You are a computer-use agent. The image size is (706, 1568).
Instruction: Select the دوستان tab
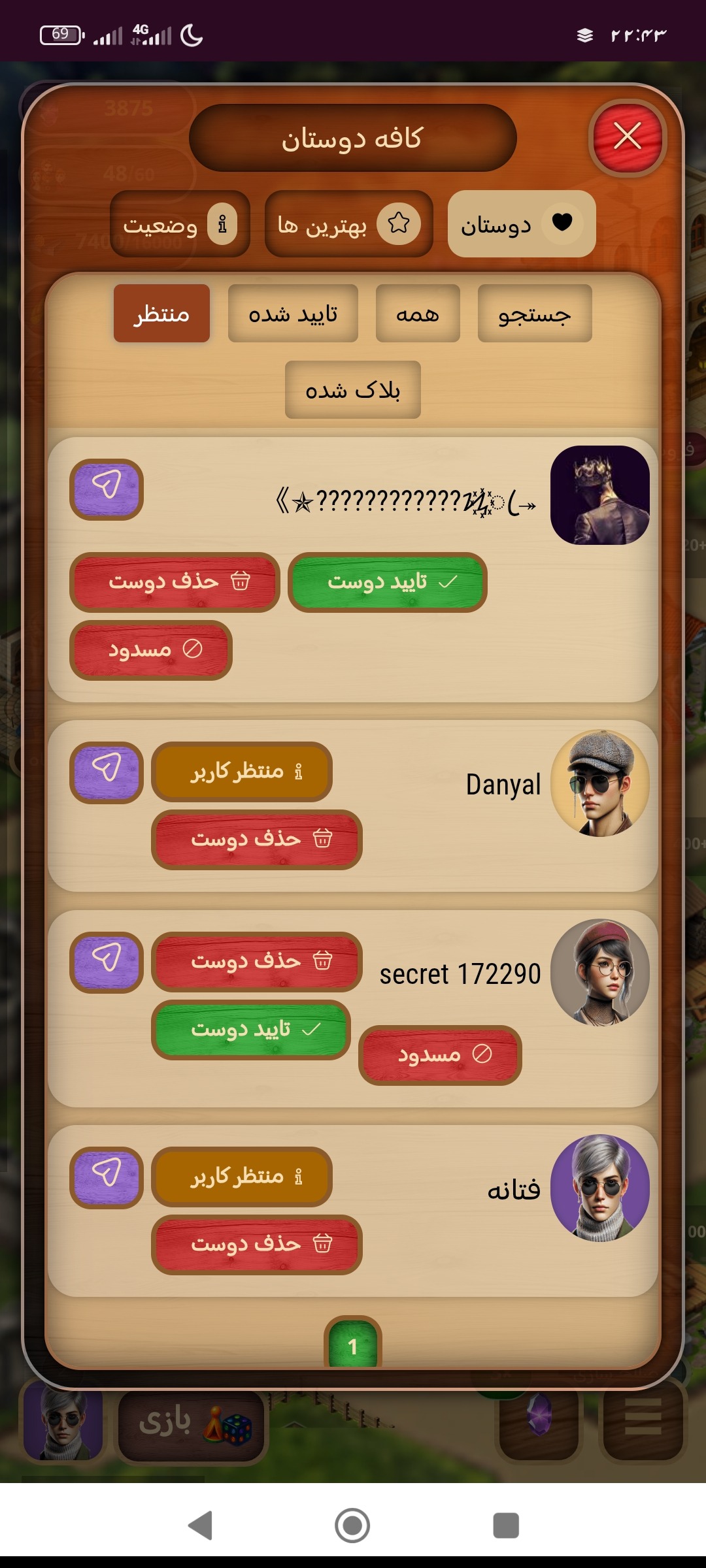521,224
